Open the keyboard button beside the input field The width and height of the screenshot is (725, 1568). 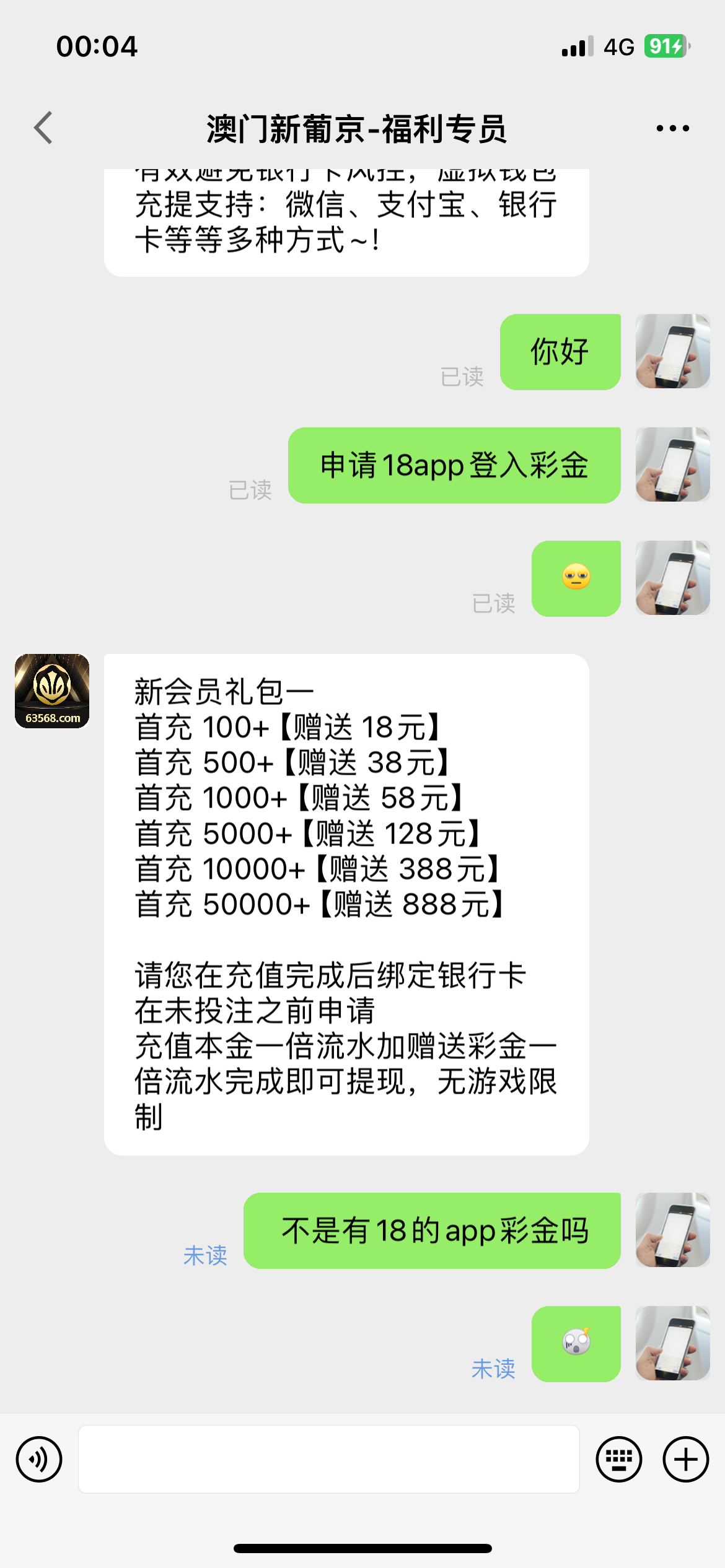tap(618, 1460)
